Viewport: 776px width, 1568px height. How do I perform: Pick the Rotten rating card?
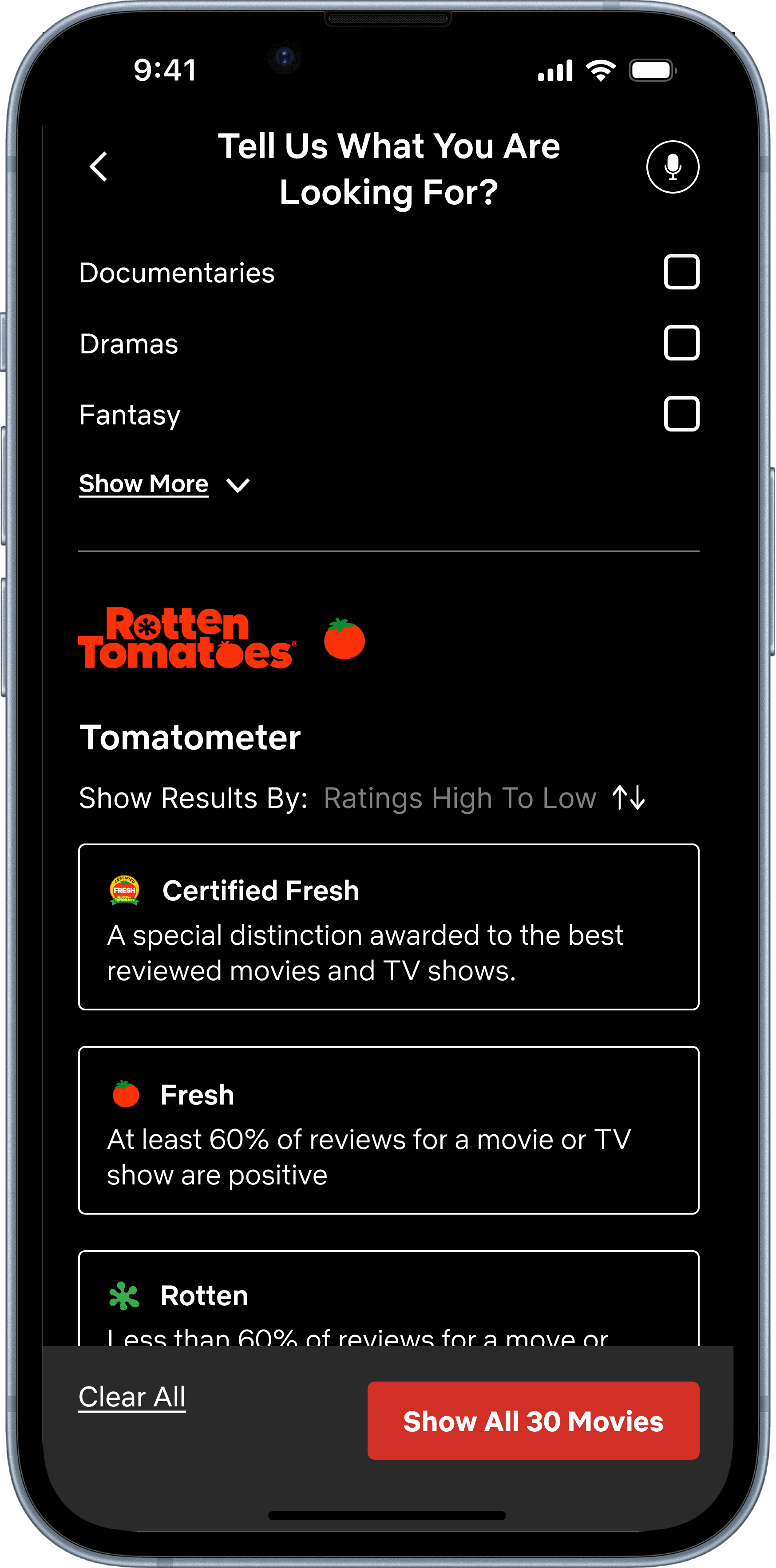point(388,1298)
